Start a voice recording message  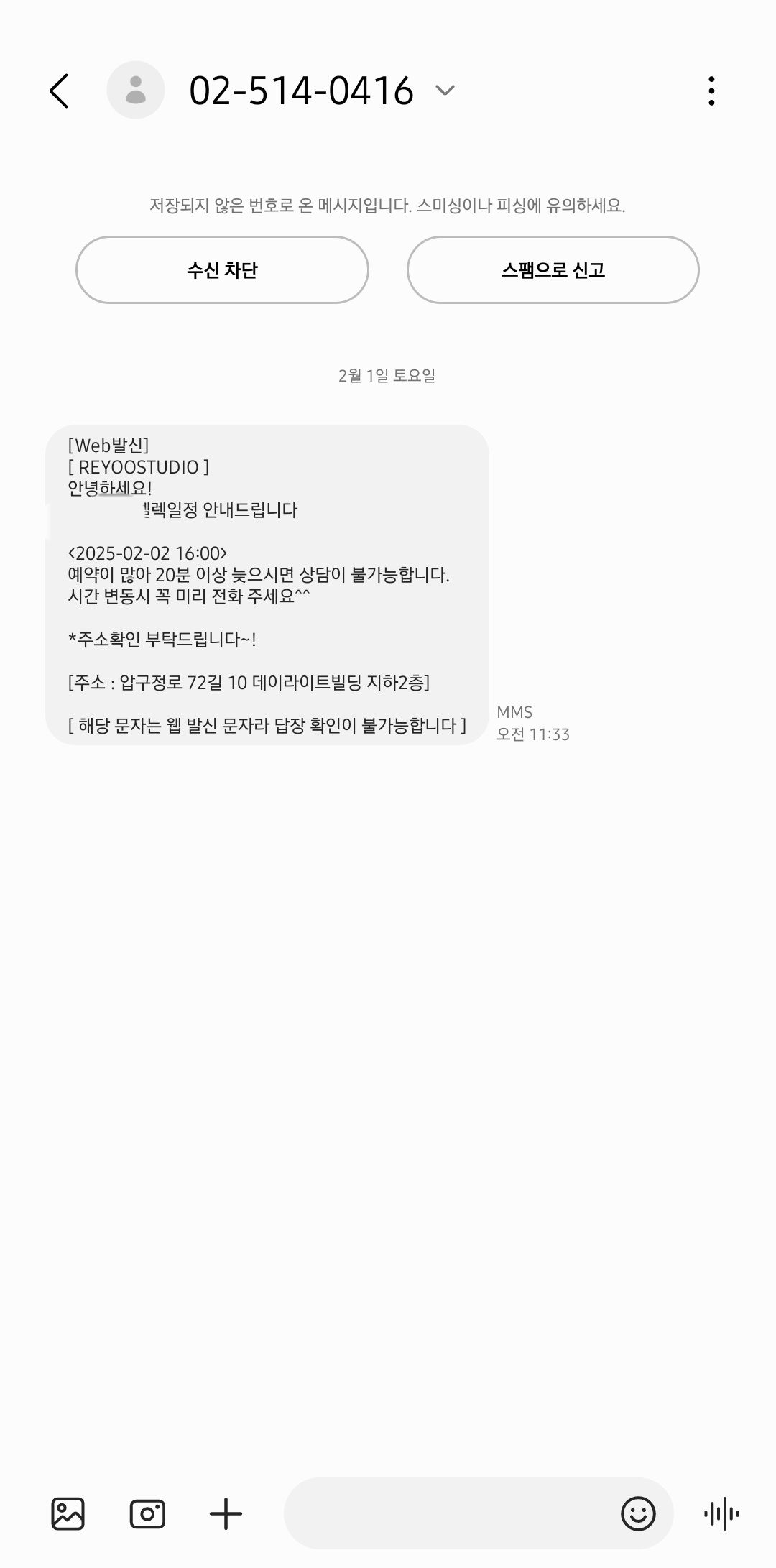(721, 1514)
